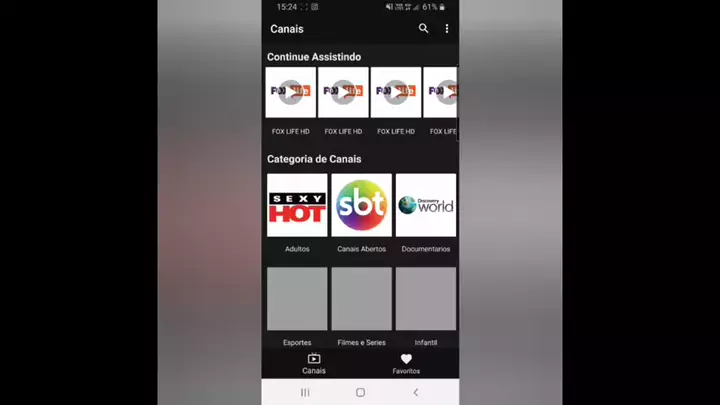This screenshot has width=720, height=405.
Task: Open the search icon
Action: coord(423,29)
